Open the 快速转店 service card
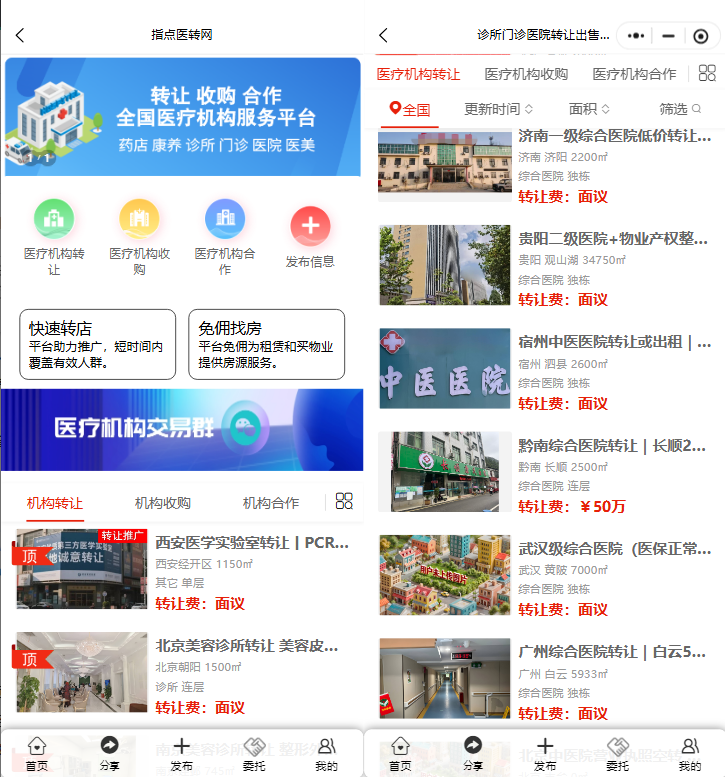Screen dimensions: 725x777 (x=97, y=344)
